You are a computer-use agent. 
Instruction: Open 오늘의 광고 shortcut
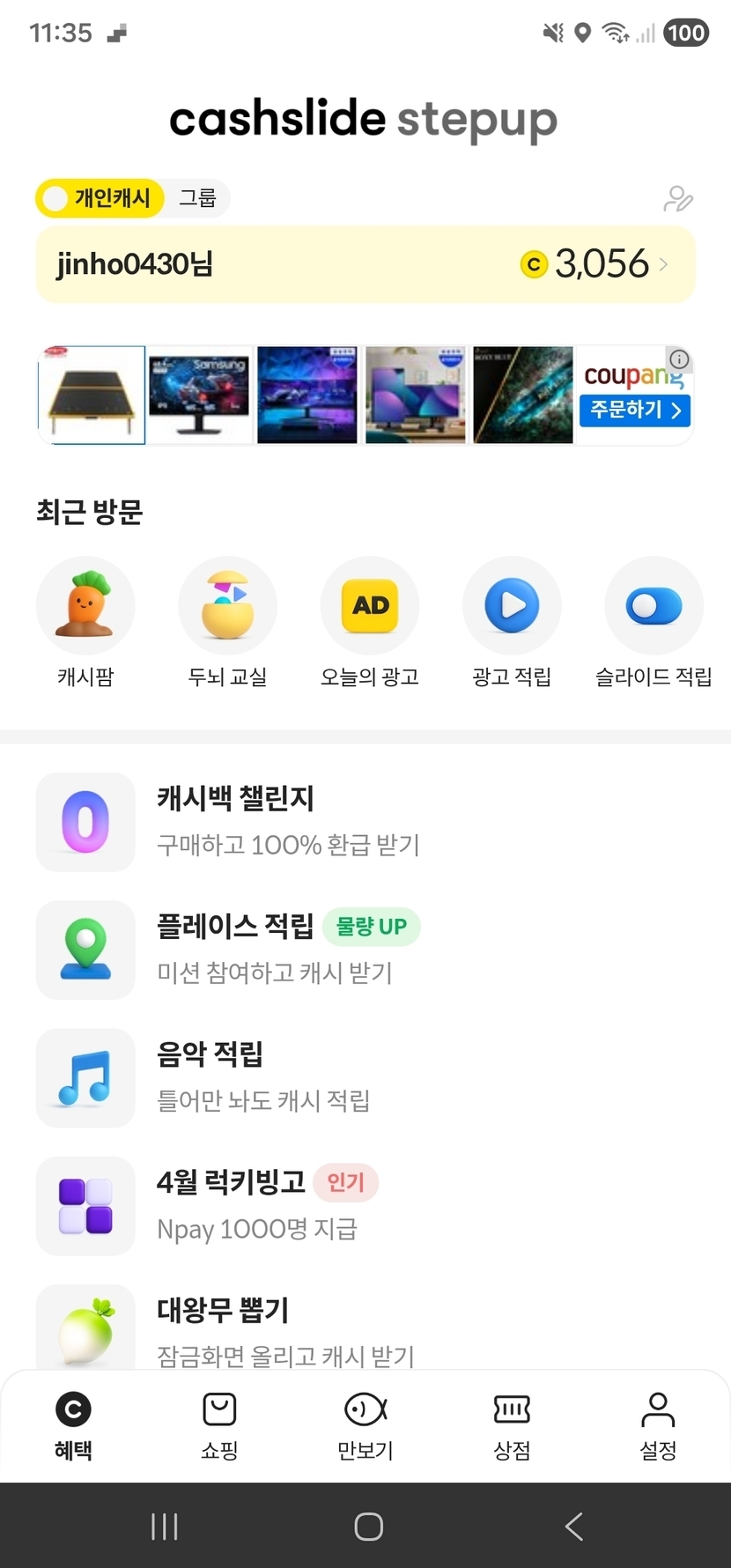pos(370,607)
